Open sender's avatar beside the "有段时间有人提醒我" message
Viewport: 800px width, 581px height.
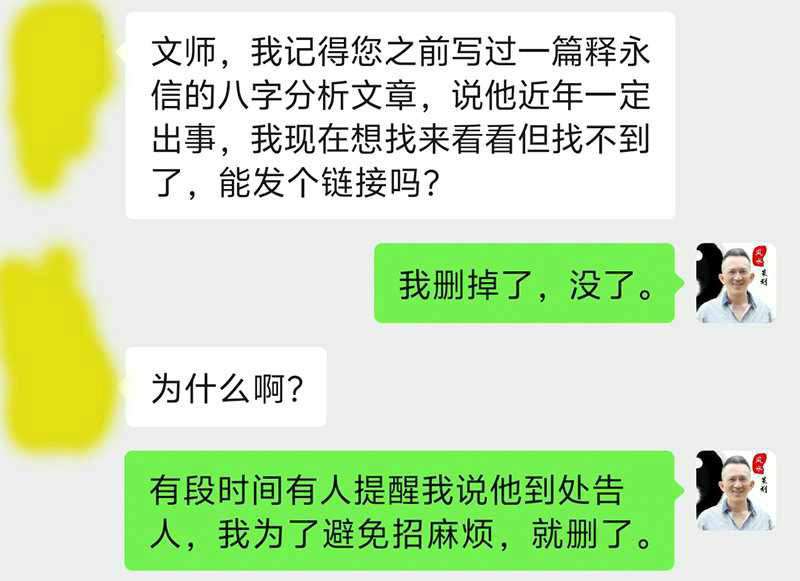point(735,490)
